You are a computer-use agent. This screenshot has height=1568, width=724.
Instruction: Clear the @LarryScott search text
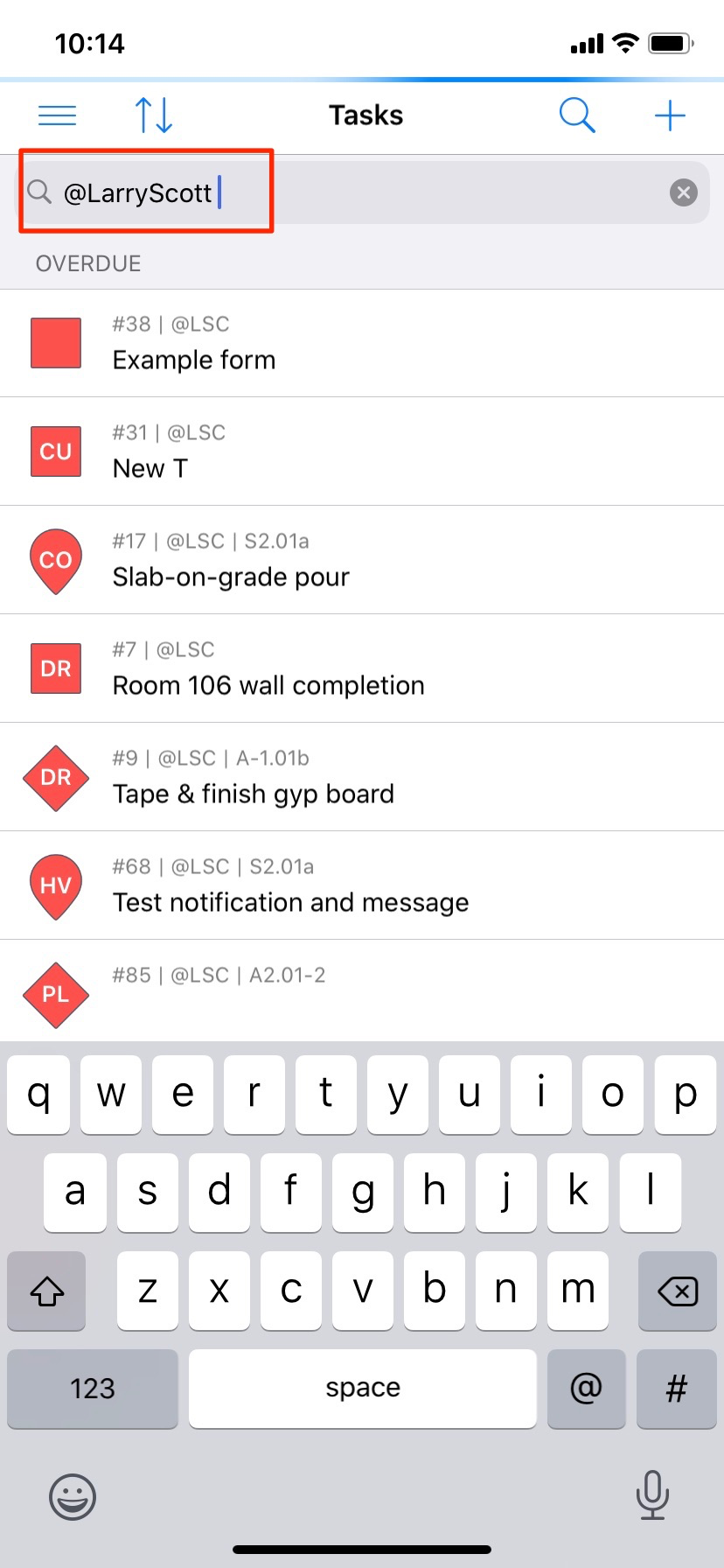click(x=684, y=192)
